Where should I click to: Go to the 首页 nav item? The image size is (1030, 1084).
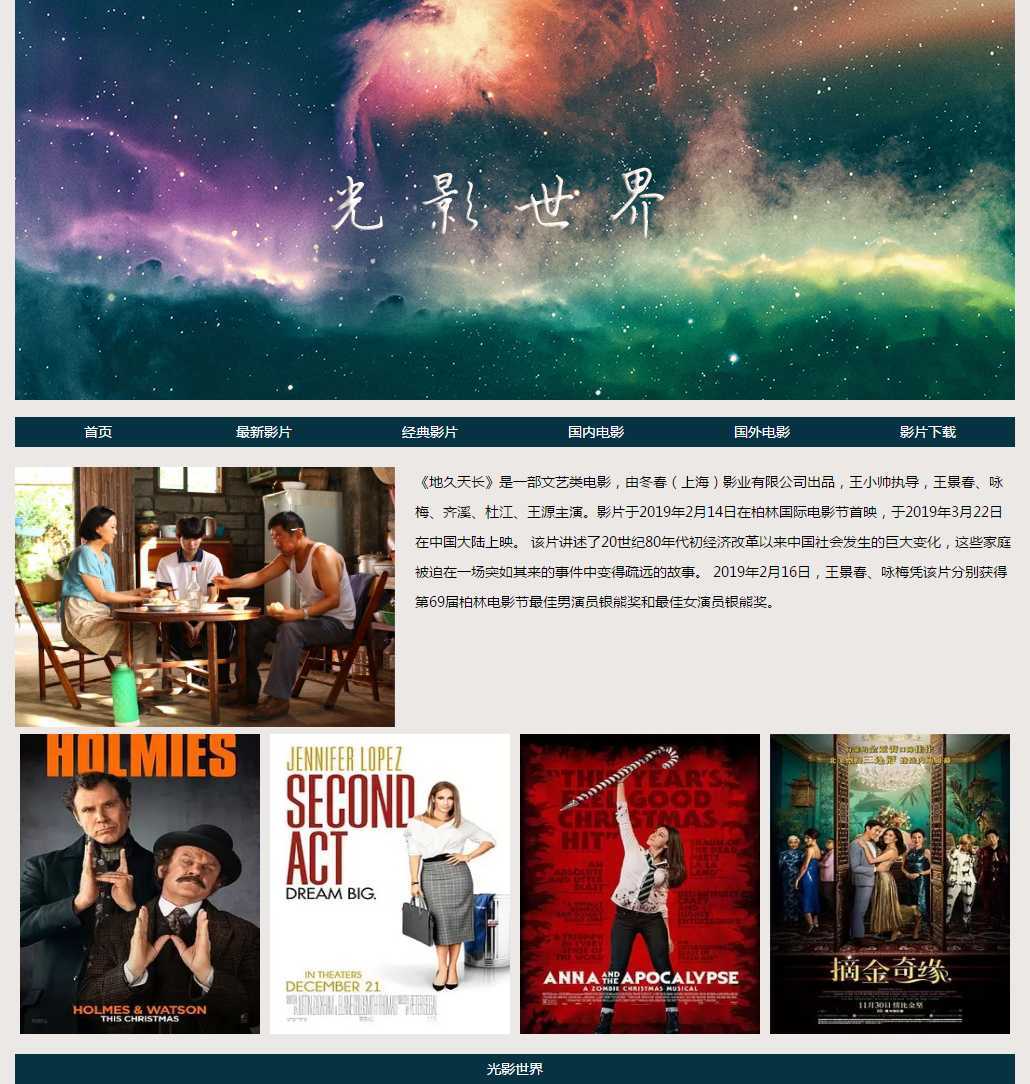point(98,432)
